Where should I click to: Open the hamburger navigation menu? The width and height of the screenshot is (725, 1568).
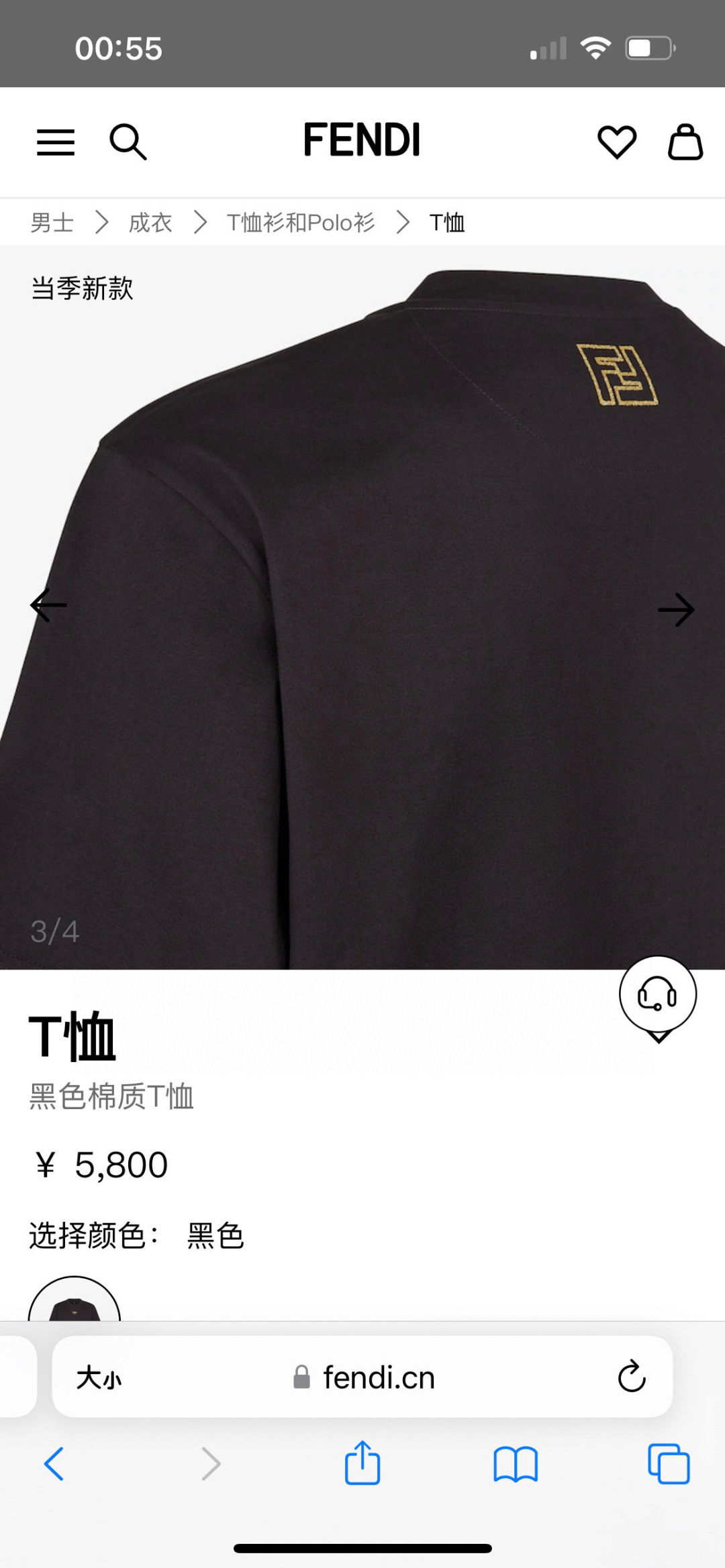[x=56, y=142]
